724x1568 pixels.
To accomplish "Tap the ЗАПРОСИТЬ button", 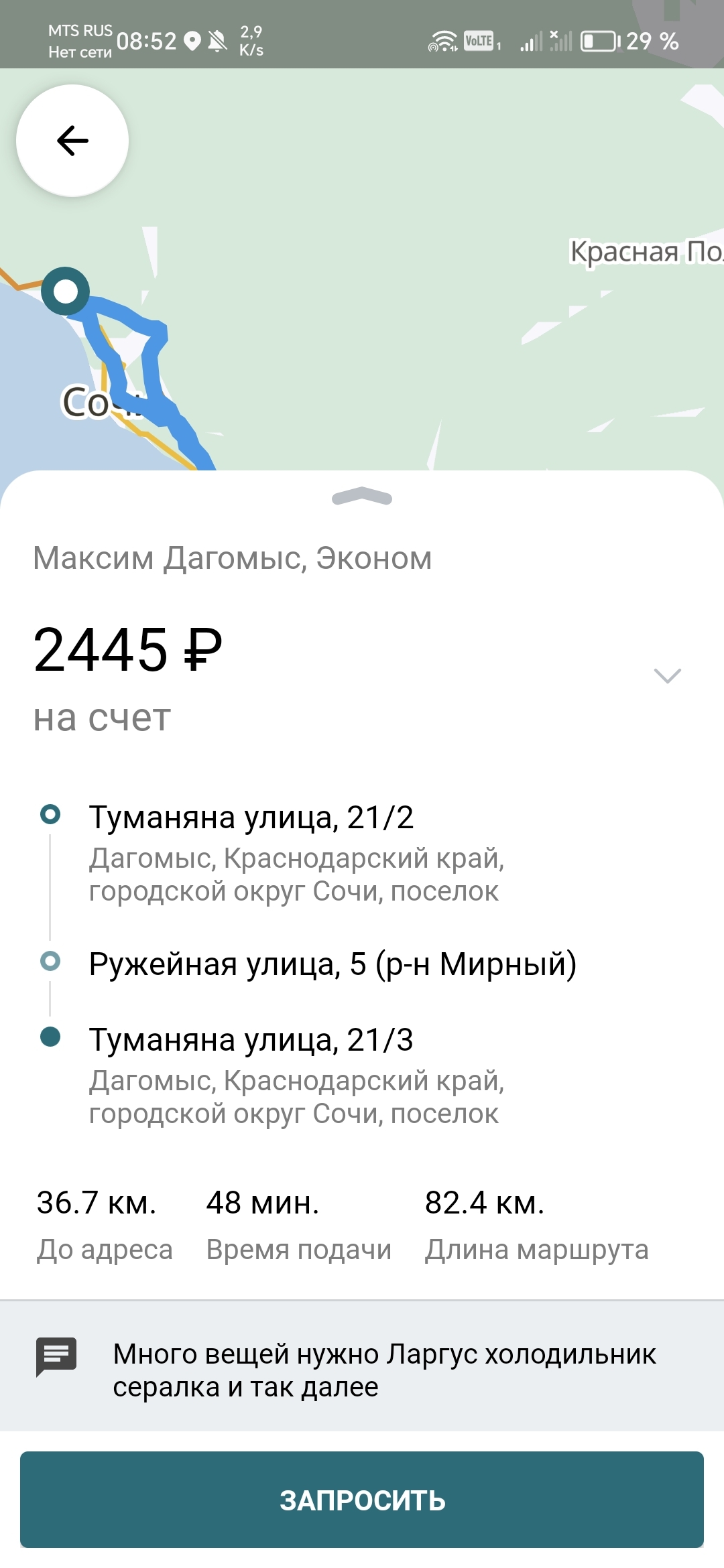I will tap(362, 1500).
